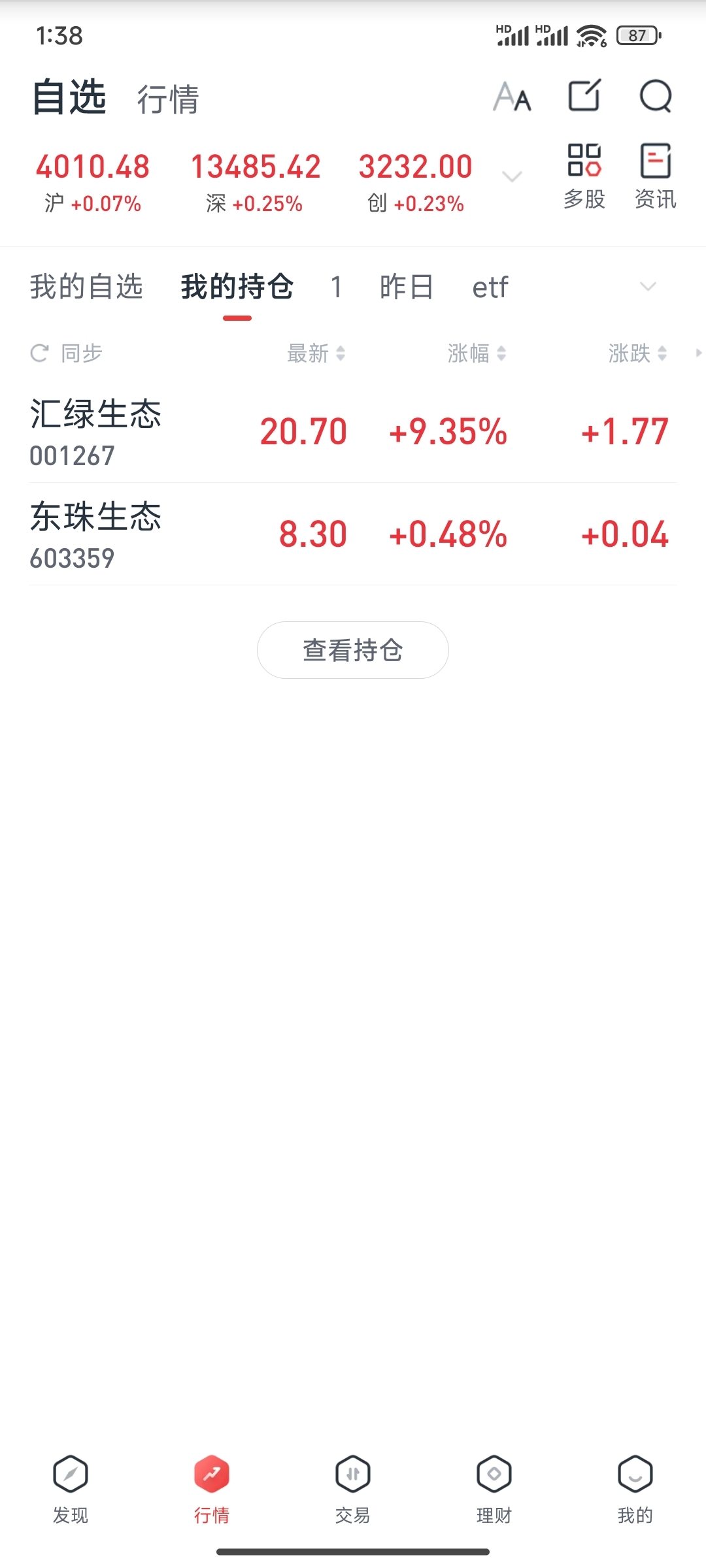The width and height of the screenshot is (706, 1568).
Task: Sync holdings with 同步
Action: coord(67,353)
